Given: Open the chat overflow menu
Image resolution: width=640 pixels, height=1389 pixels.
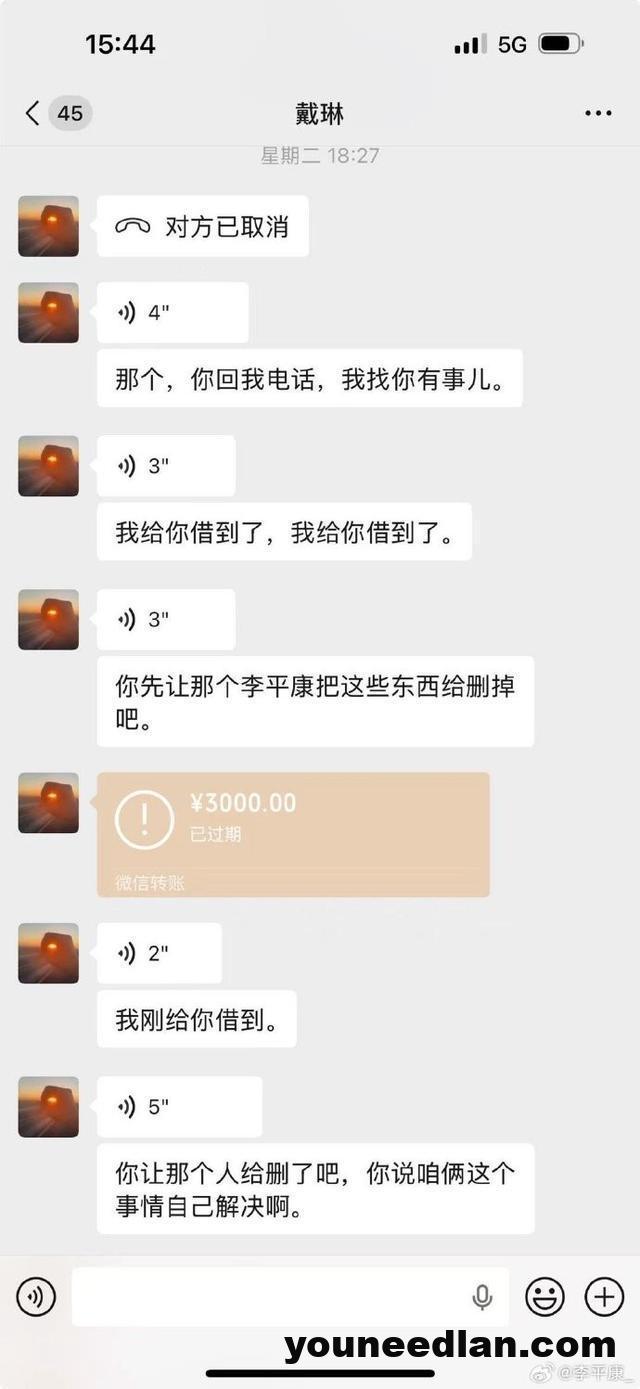Looking at the screenshot, I should click(x=598, y=113).
